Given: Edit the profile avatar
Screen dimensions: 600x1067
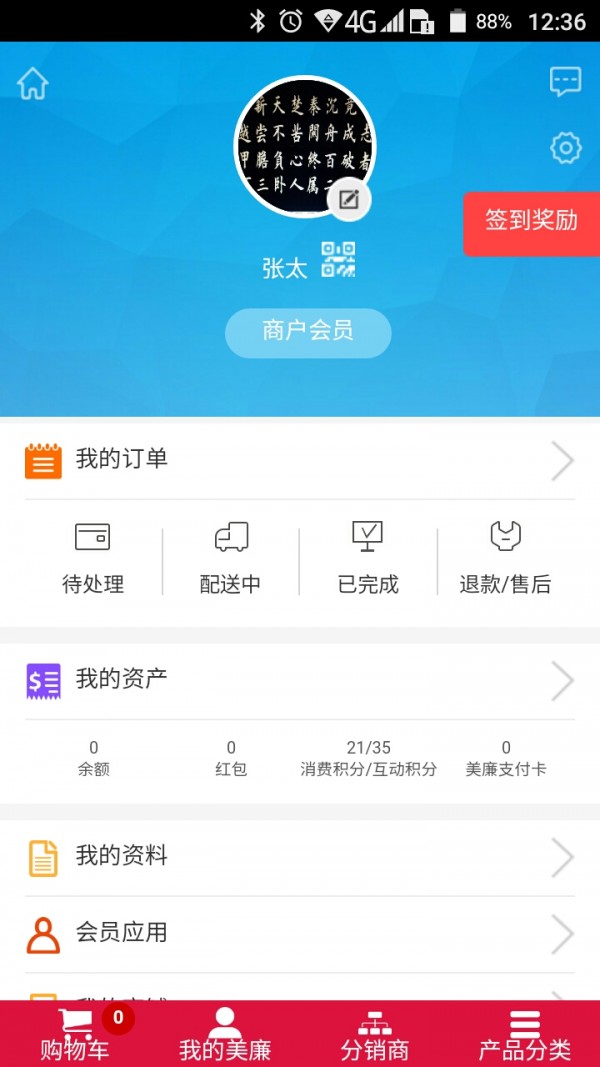Looking at the screenshot, I should (x=349, y=199).
